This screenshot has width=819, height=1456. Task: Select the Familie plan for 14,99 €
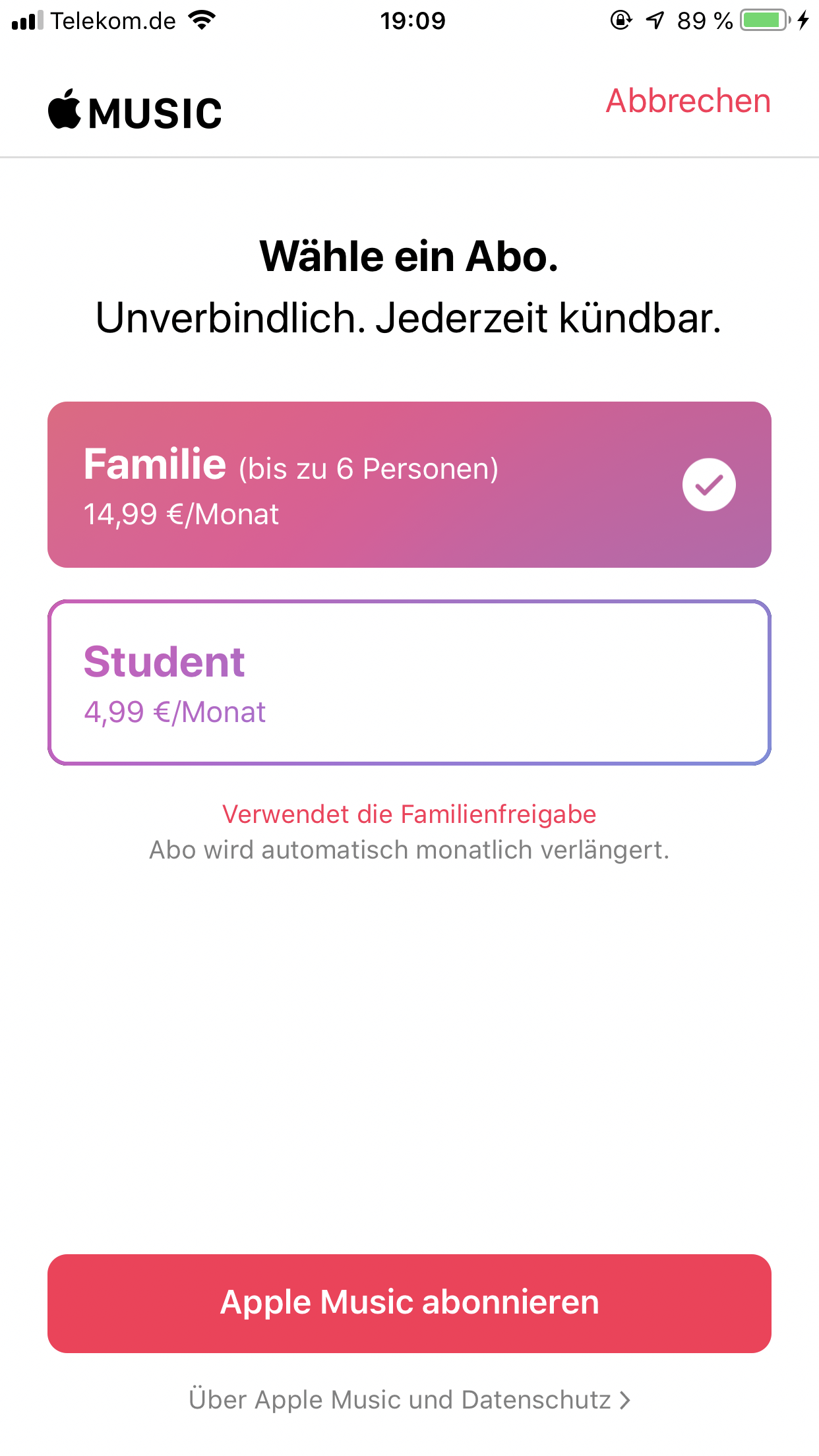pyautogui.click(x=409, y=485)
